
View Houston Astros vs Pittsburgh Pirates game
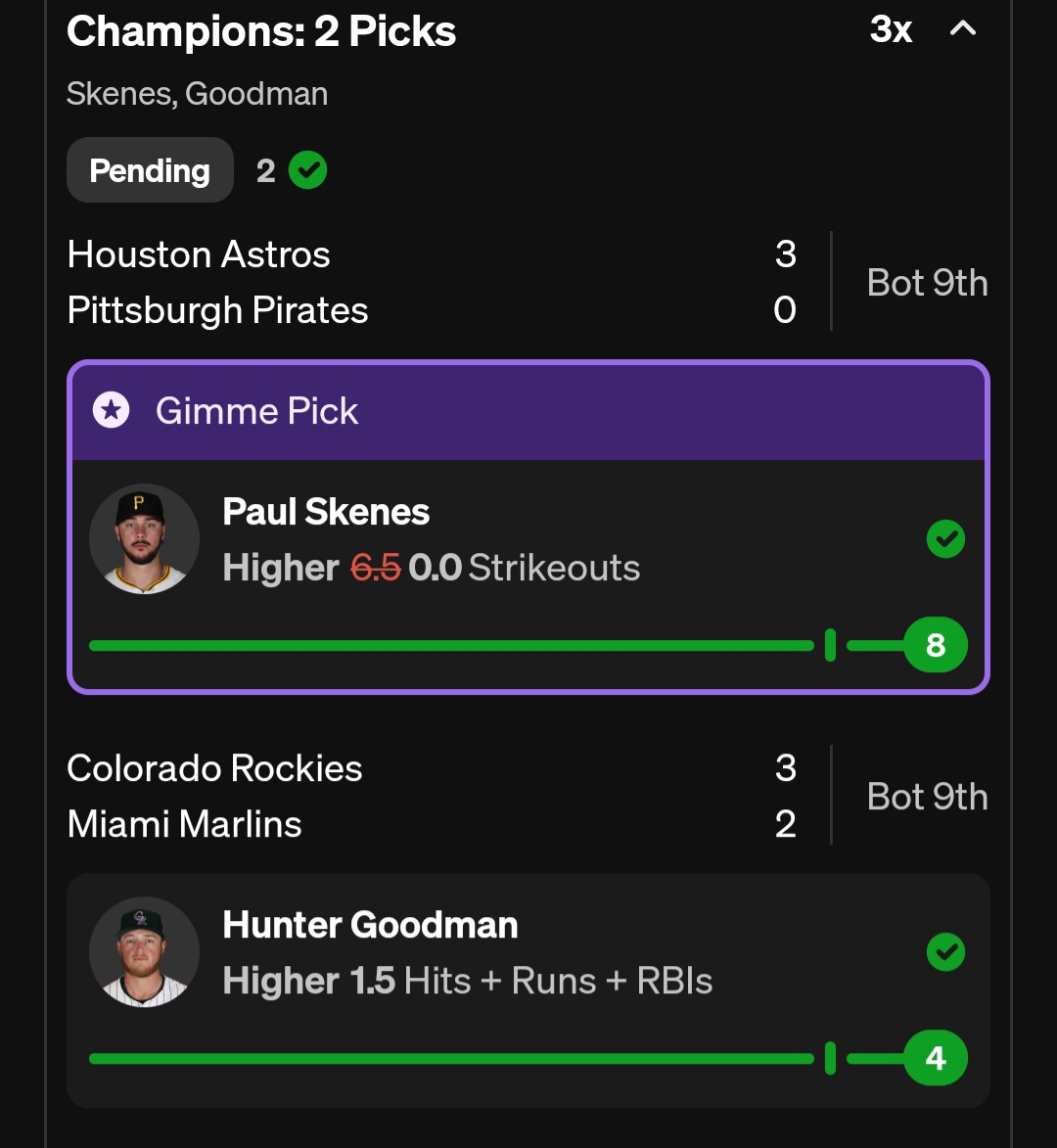[528, 283]
